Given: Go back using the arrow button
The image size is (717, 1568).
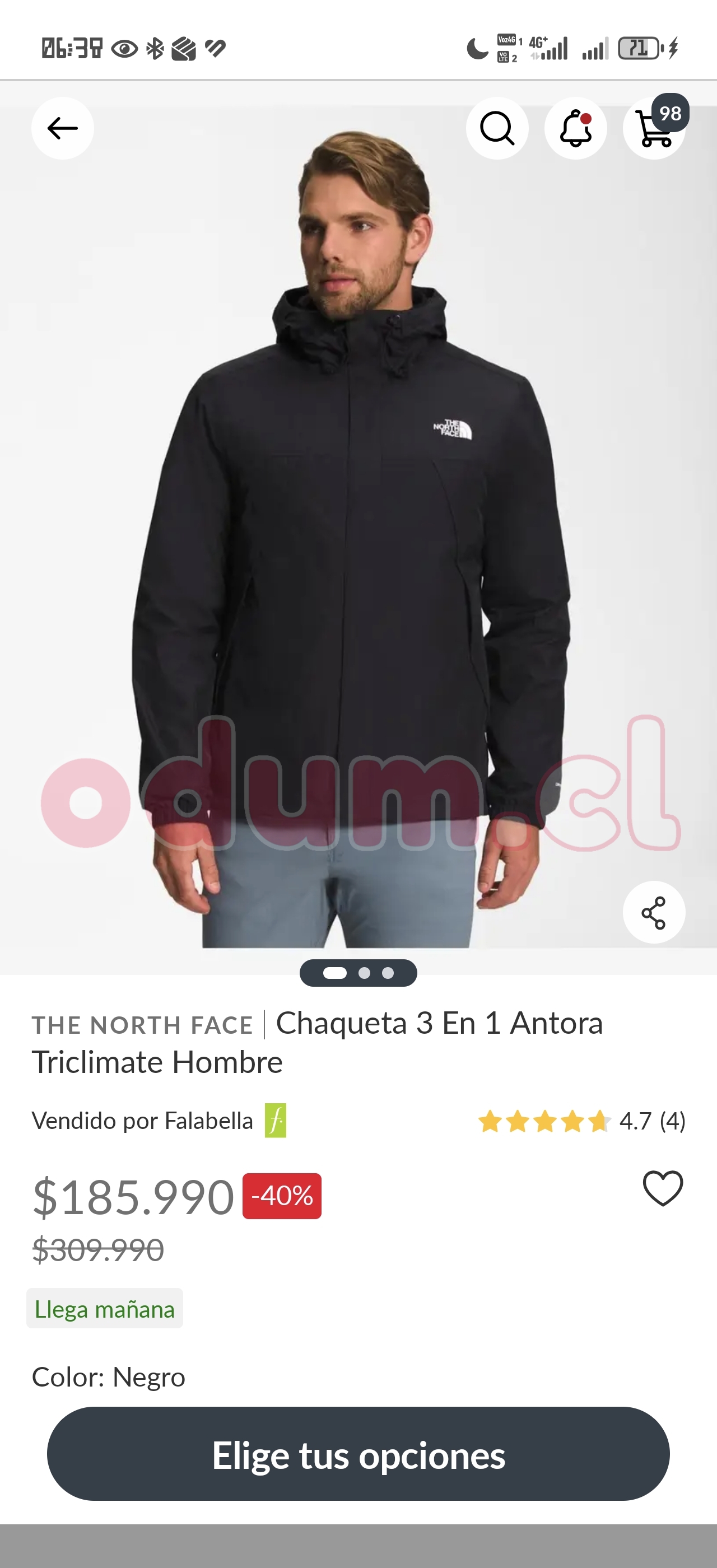Looking at the screenshot, I should coord(63,128).
